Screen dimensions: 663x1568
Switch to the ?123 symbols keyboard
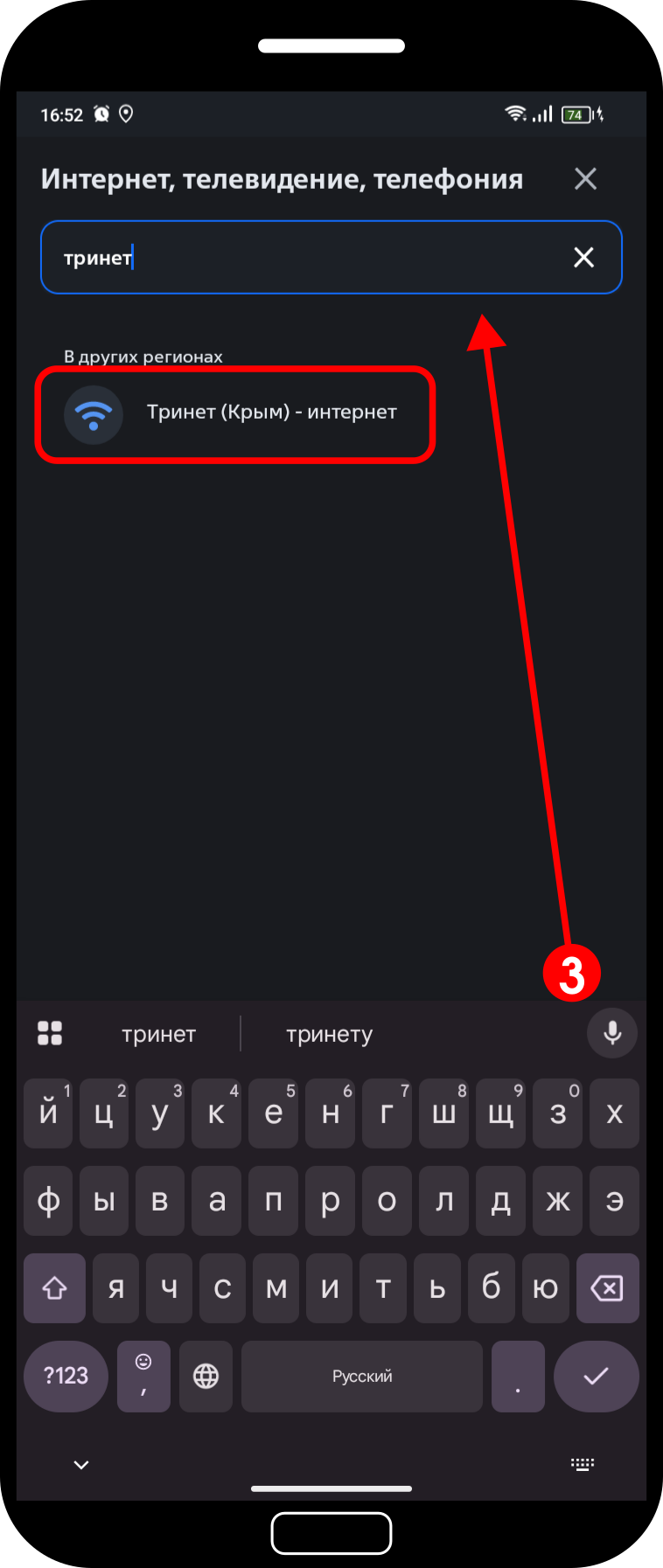coord(66,1377)
